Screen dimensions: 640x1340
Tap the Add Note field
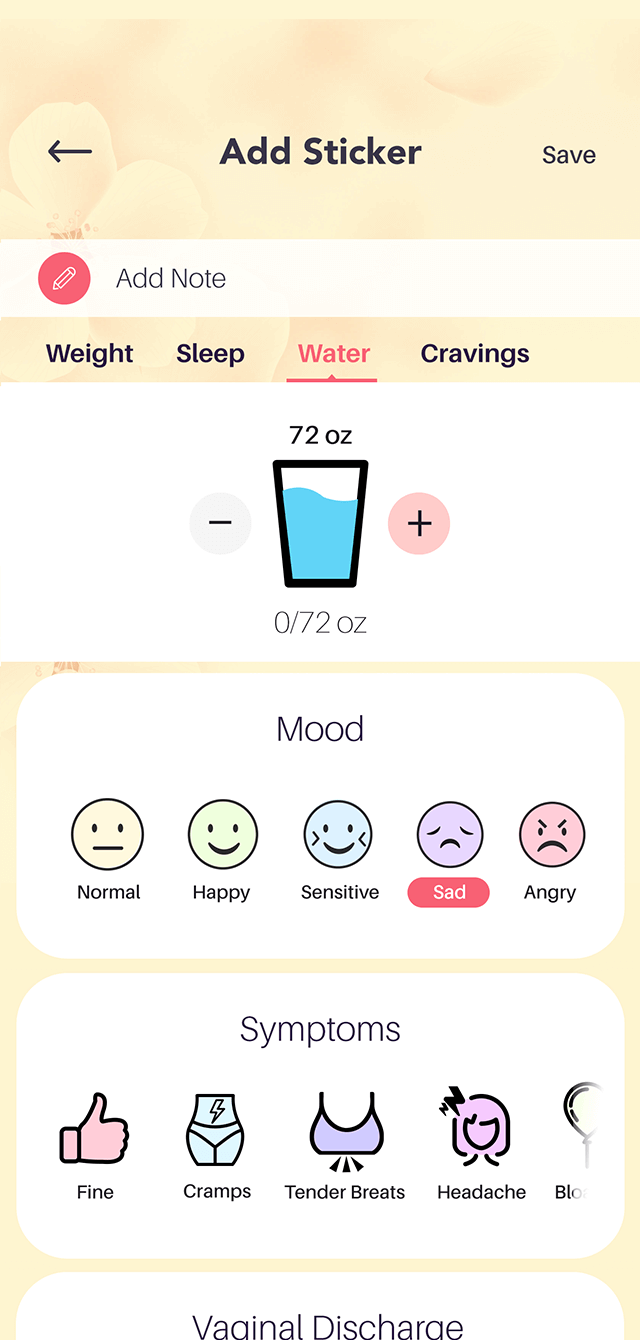tap(320, 278)
